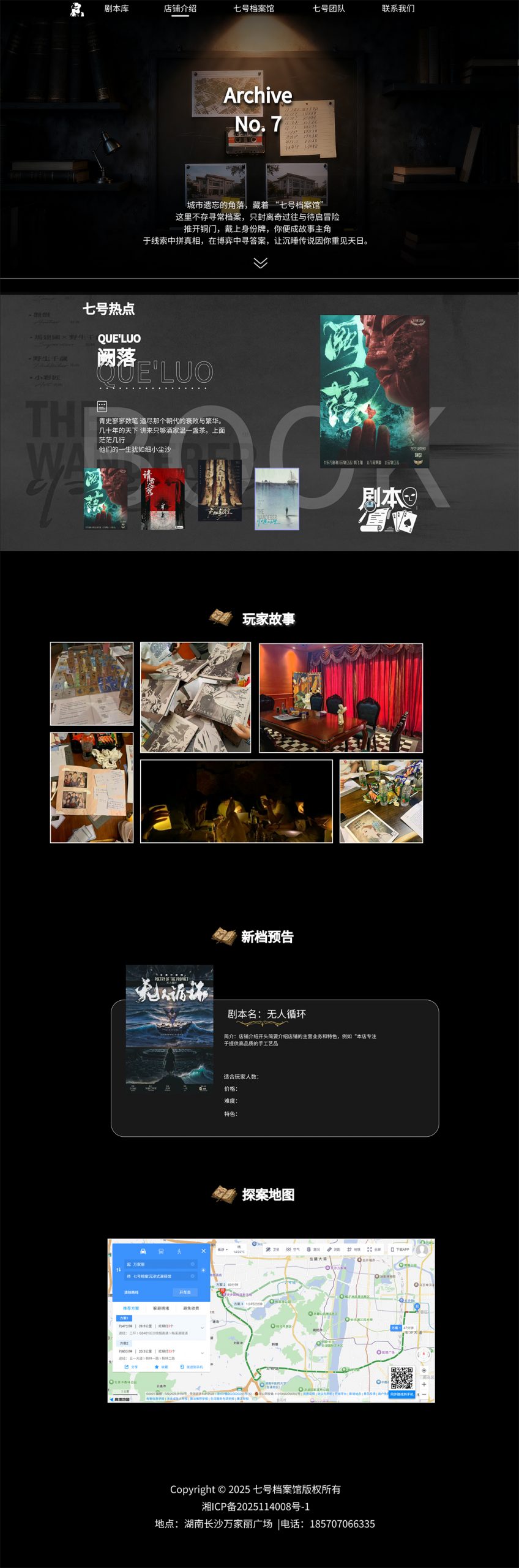
Task: Pick the small teal 阙落 script thumbnail
Action: [105, 499]
